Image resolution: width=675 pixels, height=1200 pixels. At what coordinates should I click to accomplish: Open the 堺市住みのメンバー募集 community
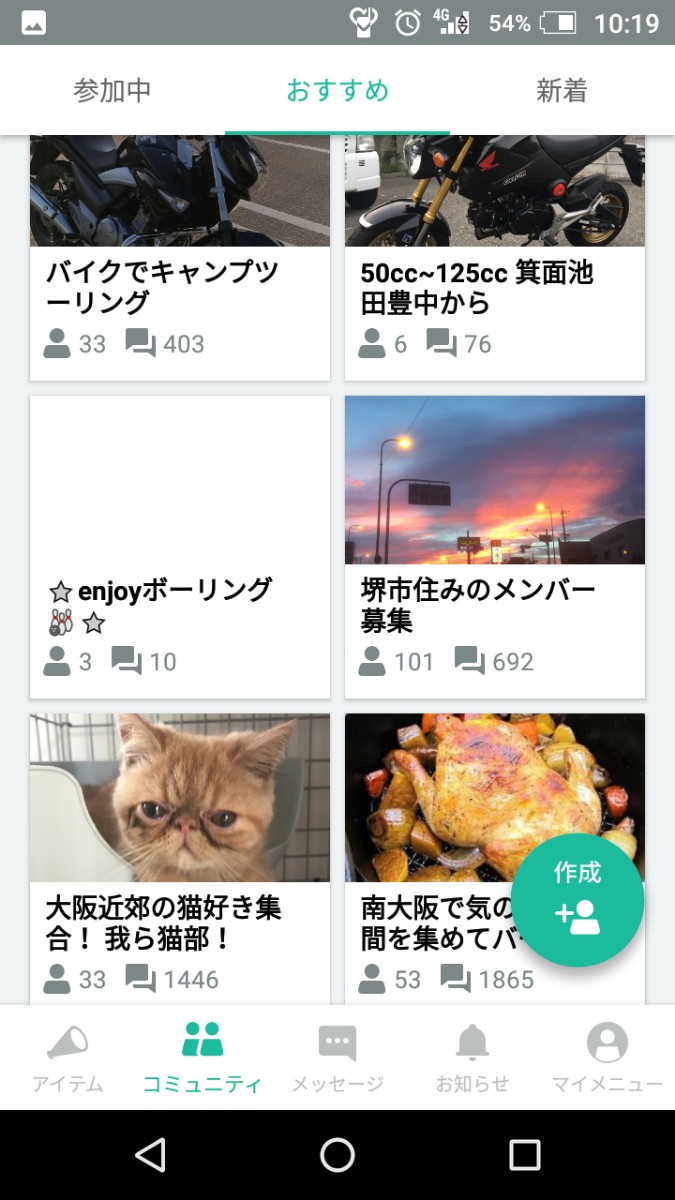pyautogui.click(x=494, y=545)
